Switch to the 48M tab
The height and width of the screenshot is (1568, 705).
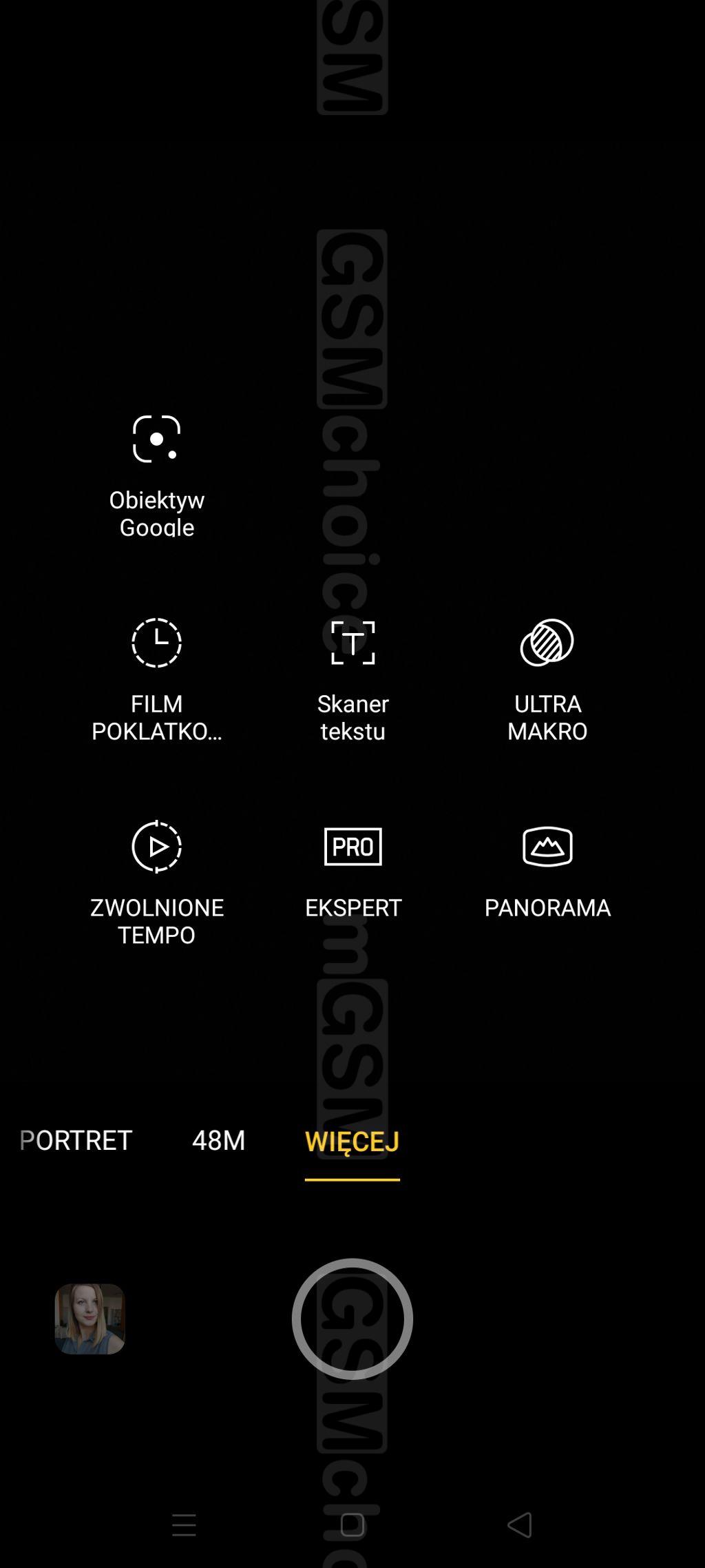point(218,1141)
